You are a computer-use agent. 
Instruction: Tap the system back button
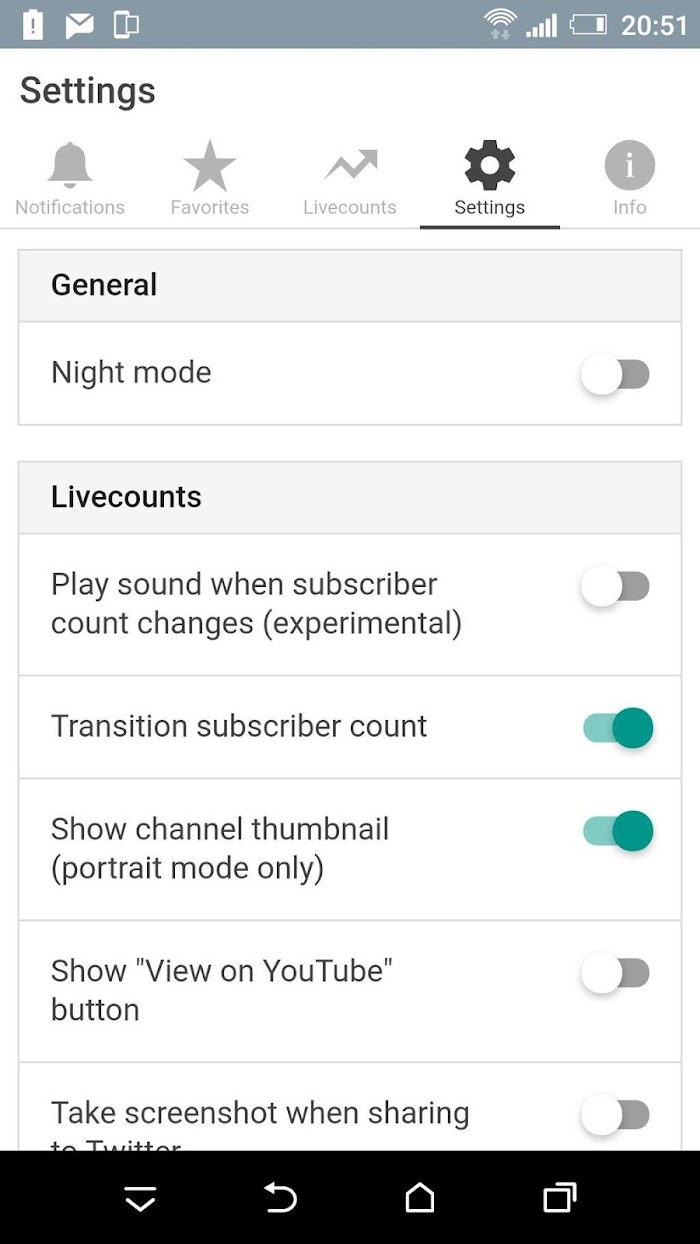[280, 1197]
